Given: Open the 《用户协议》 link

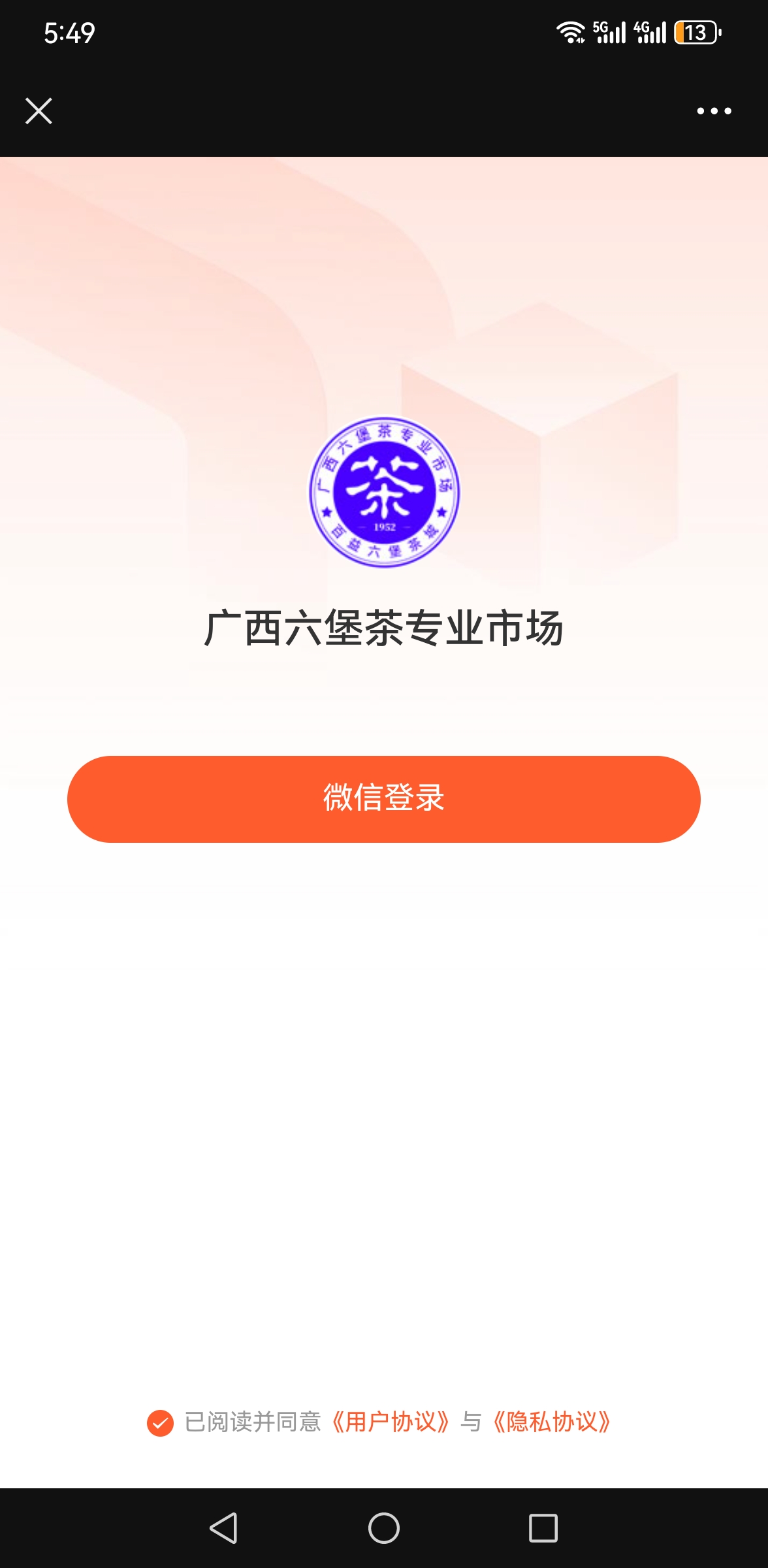Looking at the screenshot, I should [x=391, y=1422].
